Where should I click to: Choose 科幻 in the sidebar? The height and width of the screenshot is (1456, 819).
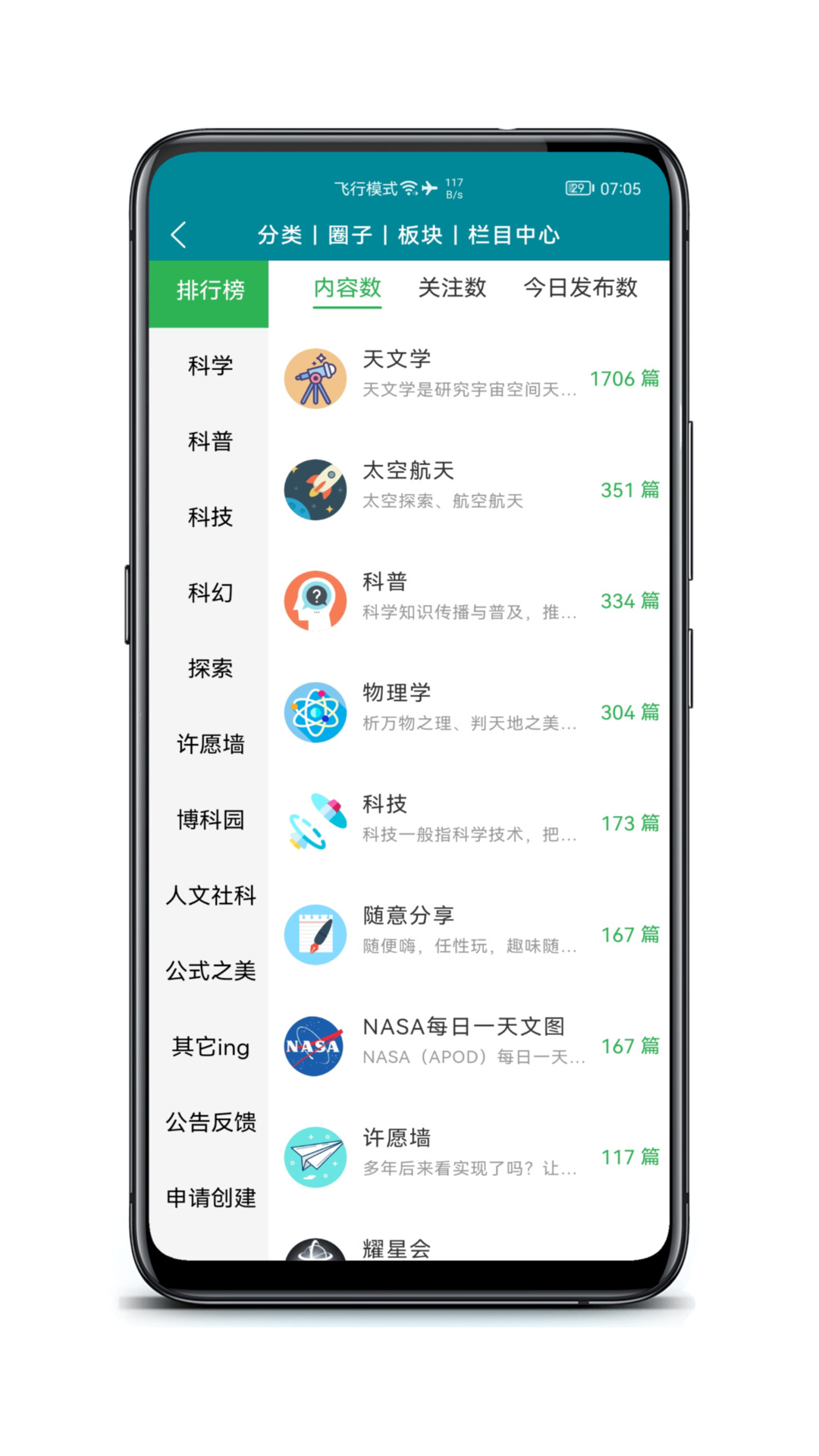coord(209,592)
